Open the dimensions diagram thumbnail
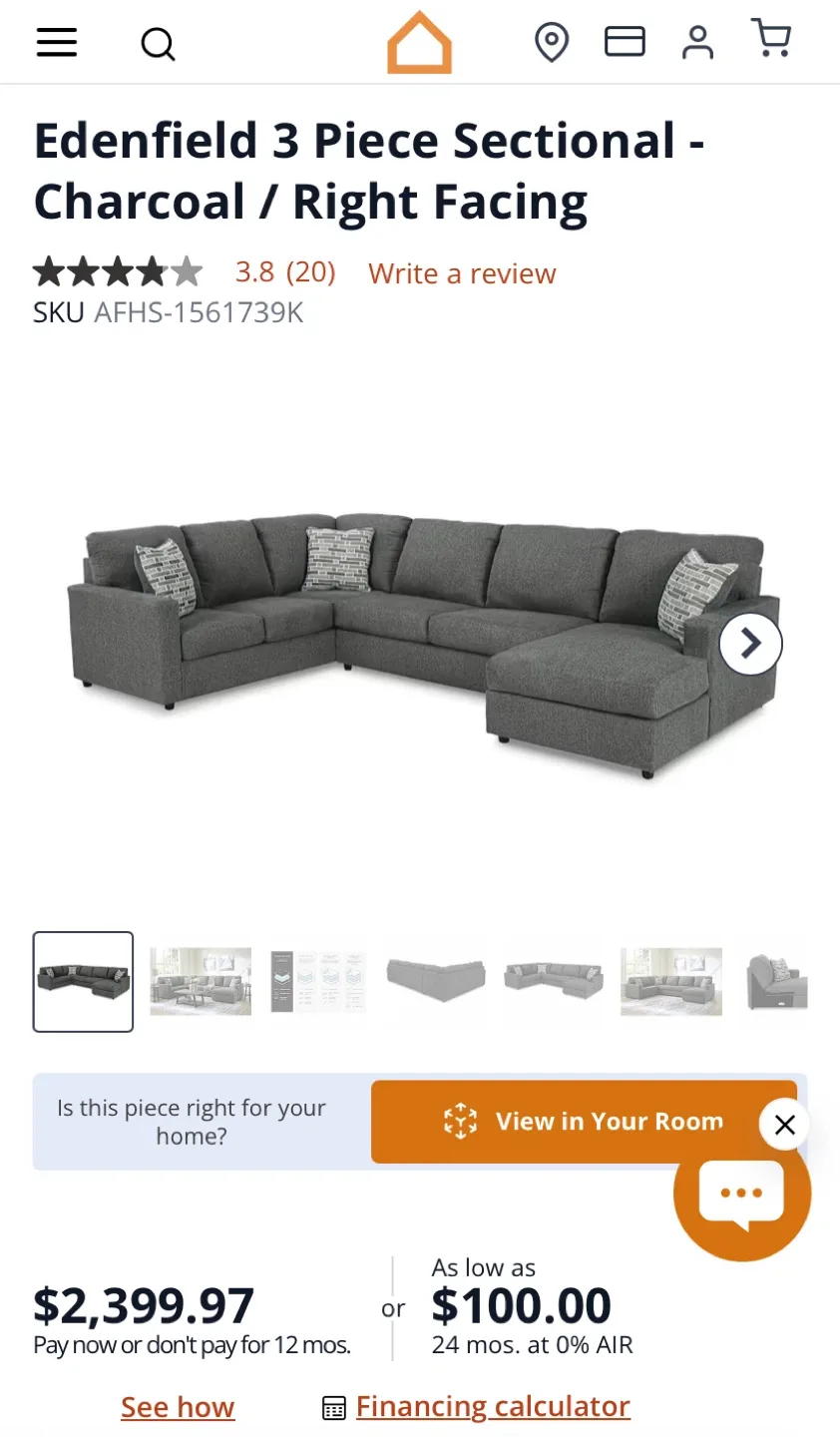The height and width of the screenshot is (1437, 840). point(318,981)
